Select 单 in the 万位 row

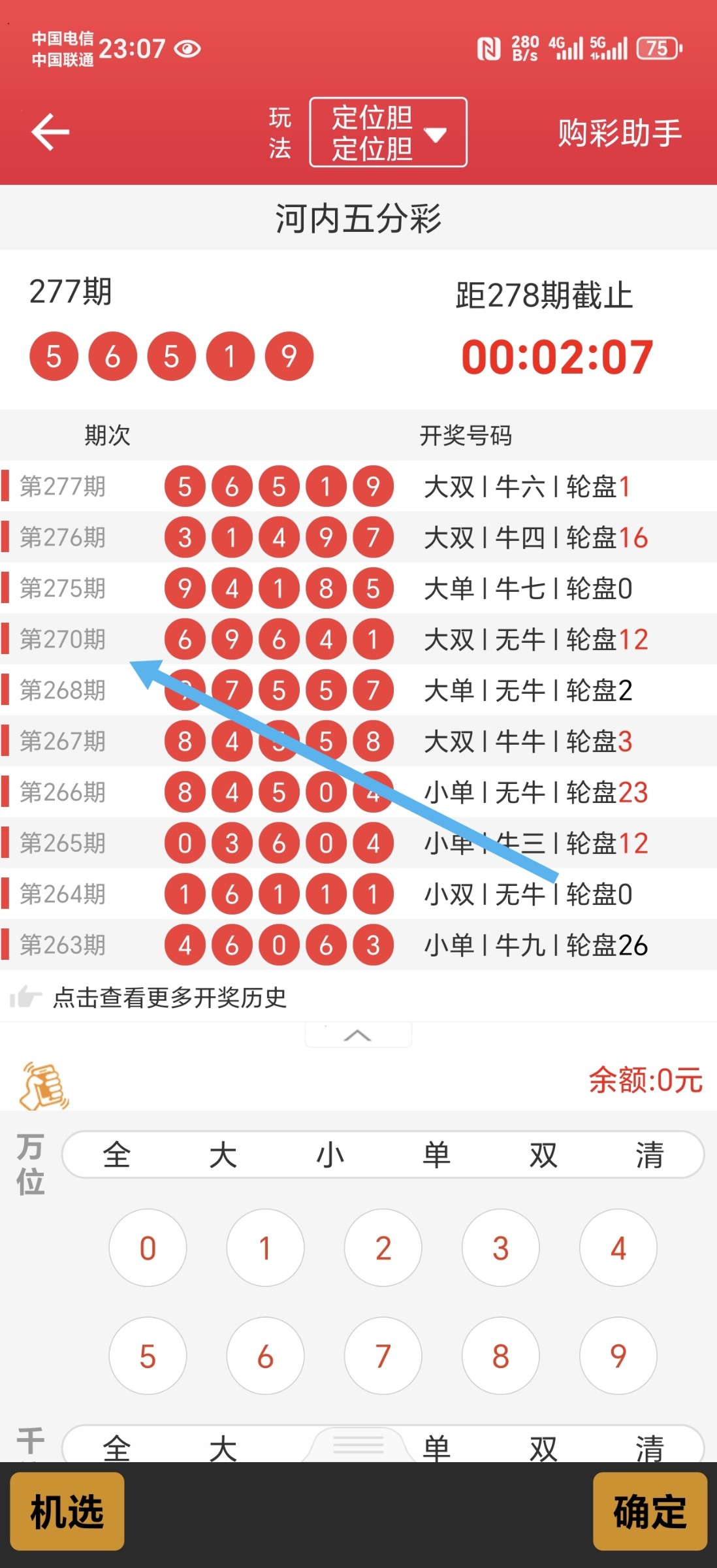coord(436,1155)
